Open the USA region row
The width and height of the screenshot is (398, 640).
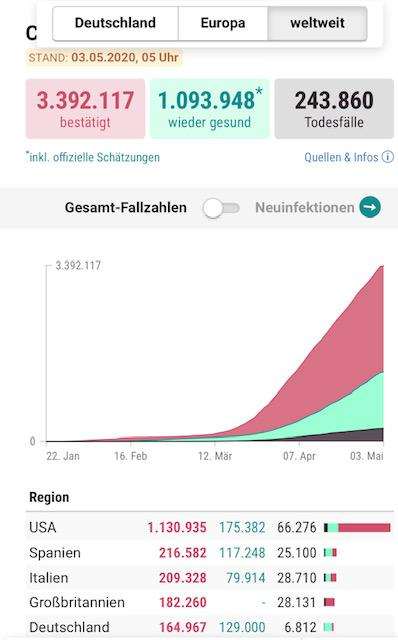point(209,527)
